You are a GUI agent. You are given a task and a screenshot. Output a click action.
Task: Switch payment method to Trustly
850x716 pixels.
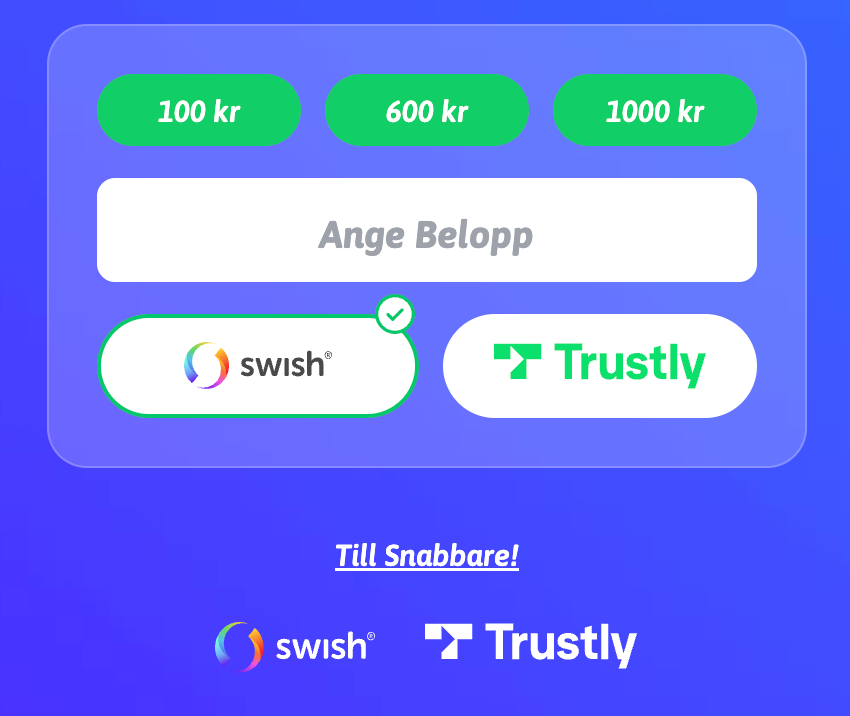(600, 366)
